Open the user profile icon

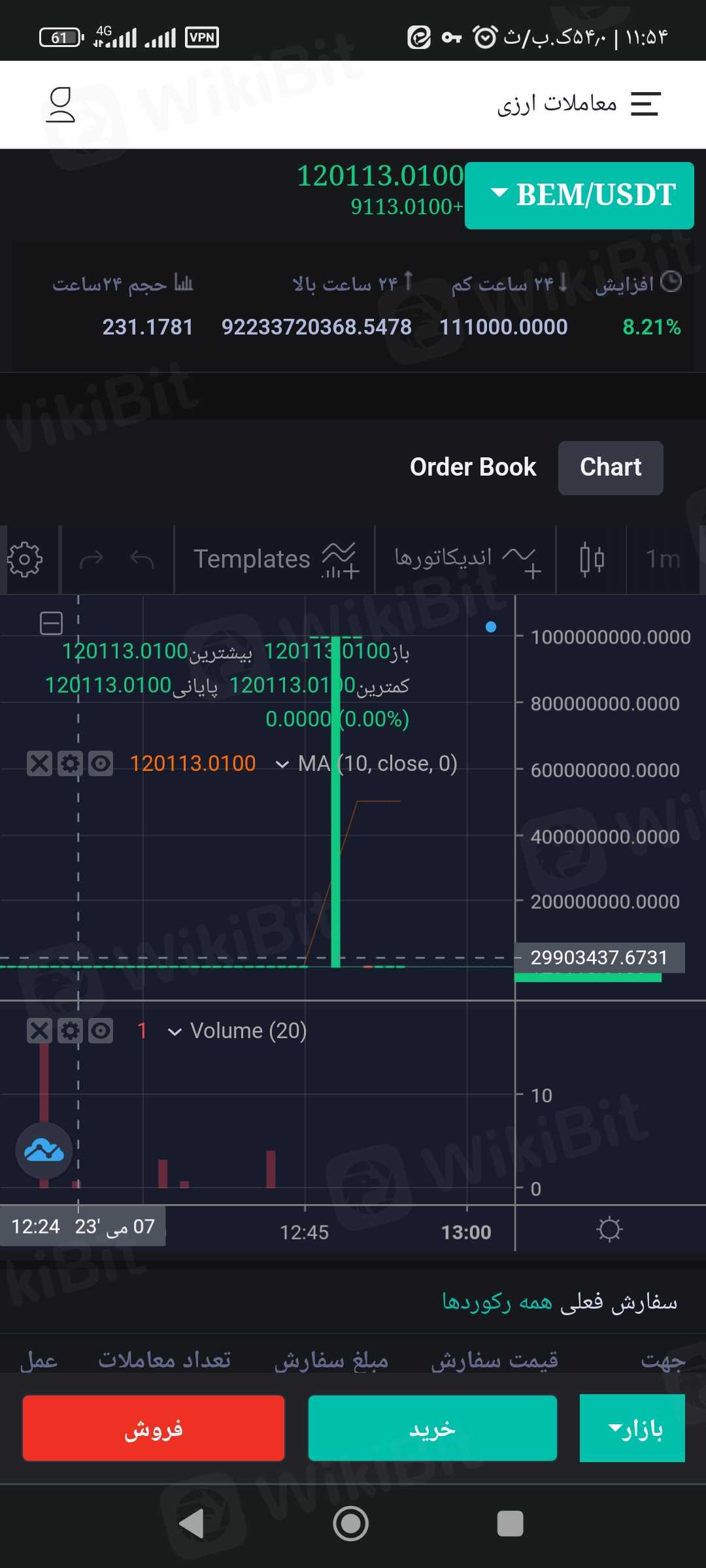pyautogui.click(x=61, y=105)
